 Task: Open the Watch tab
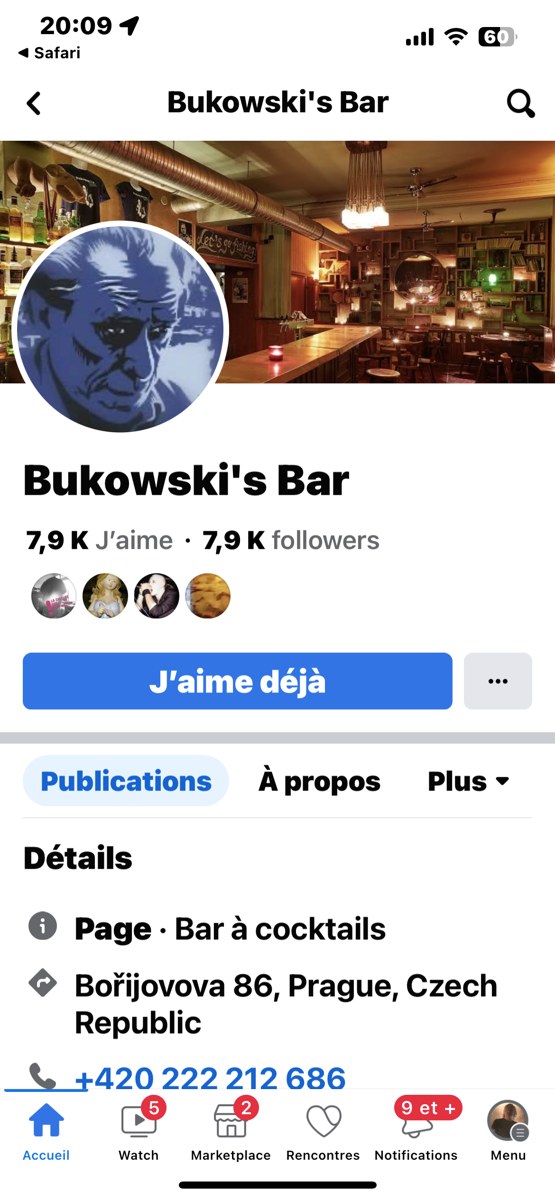pos(139,1132)
